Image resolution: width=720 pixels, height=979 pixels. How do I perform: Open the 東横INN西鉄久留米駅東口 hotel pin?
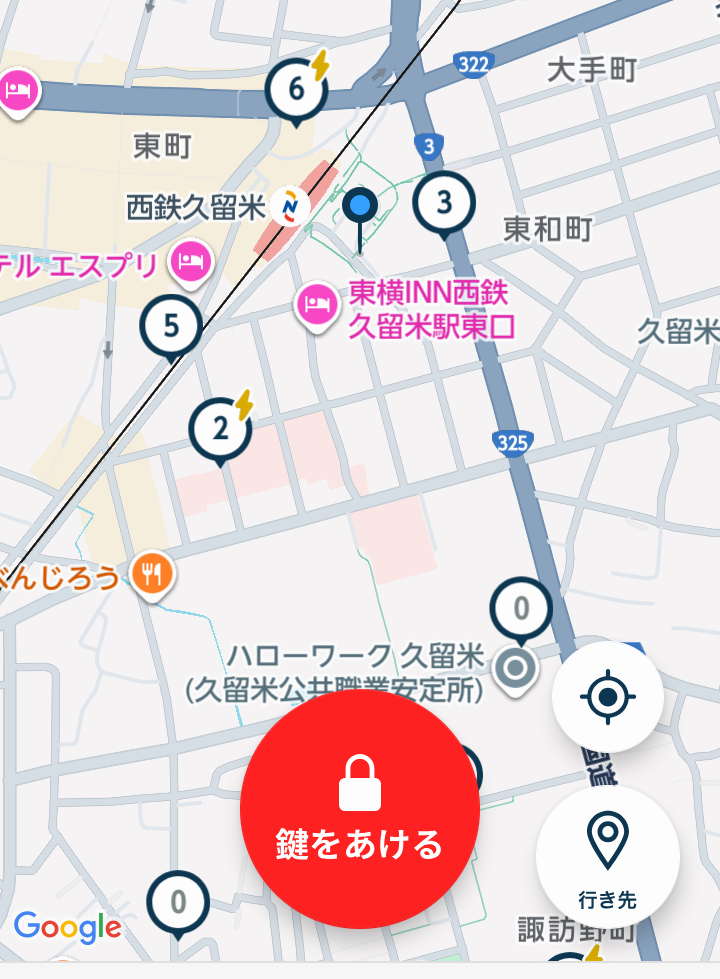(x=317, y=301)
